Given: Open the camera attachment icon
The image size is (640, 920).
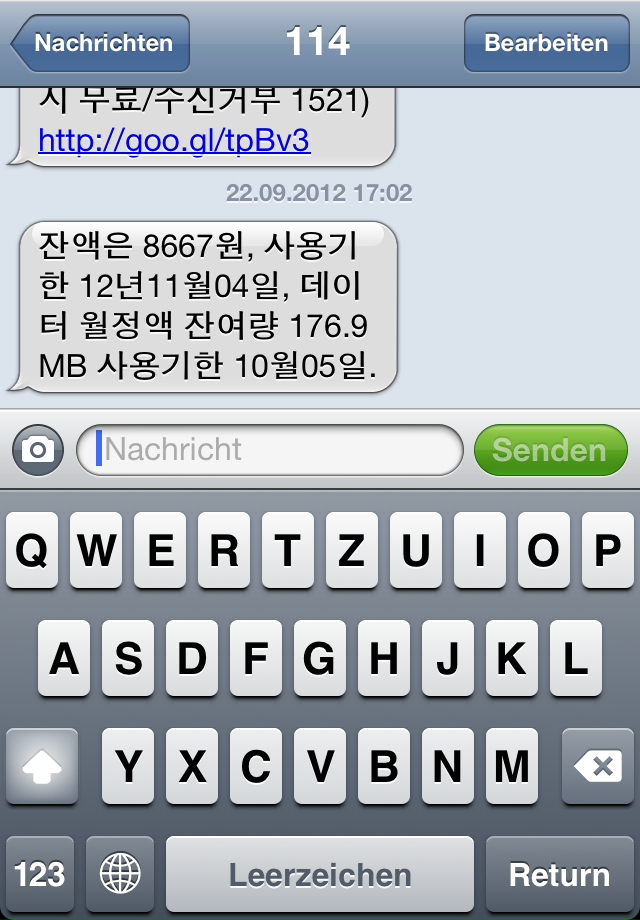Looking at the screenshot, I should pyautogui.click(x=38, y=449).
